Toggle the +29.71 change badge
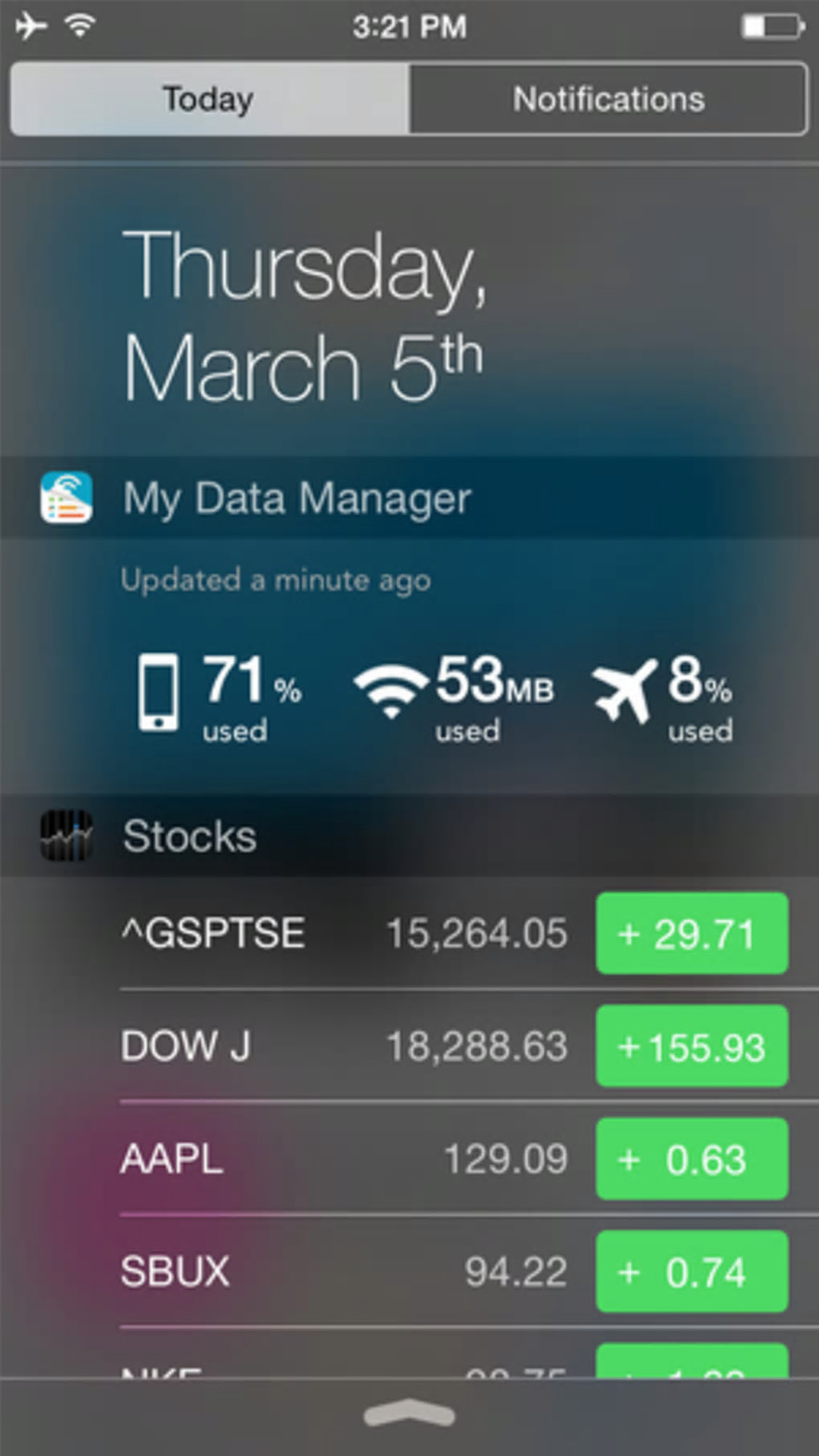 coord(691,933)
